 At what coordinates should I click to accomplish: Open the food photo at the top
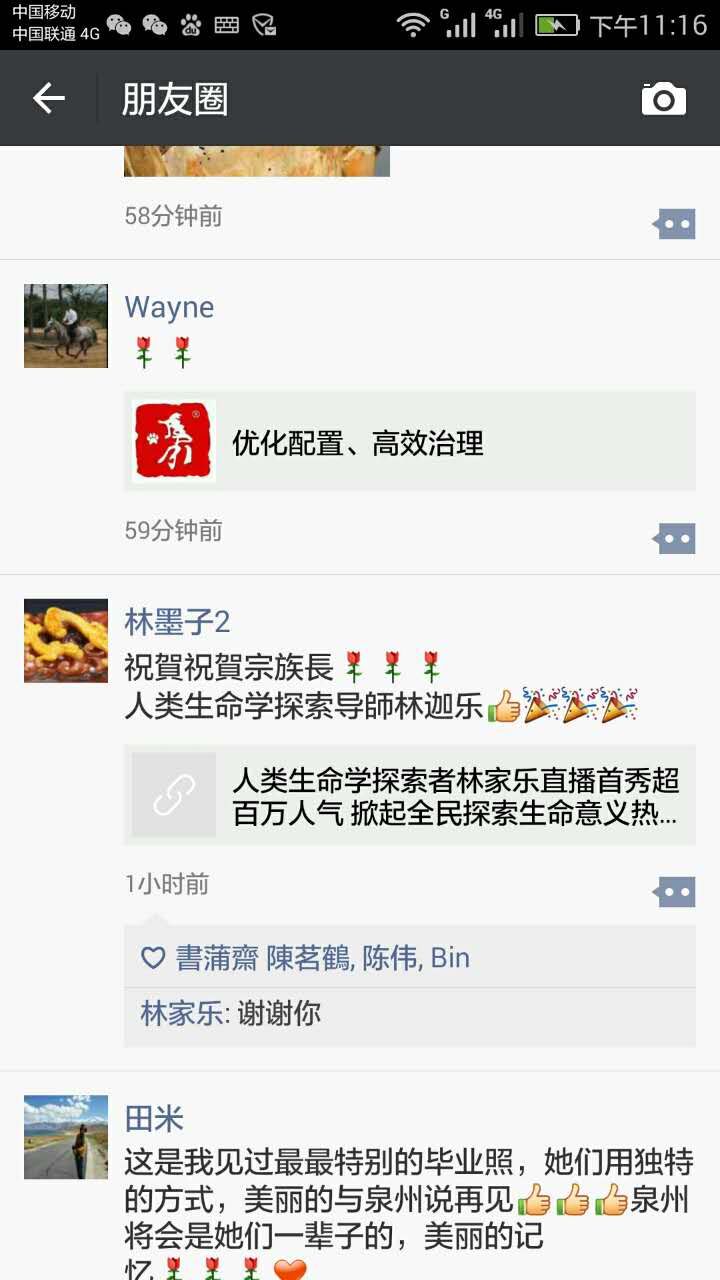click(256, 161)
